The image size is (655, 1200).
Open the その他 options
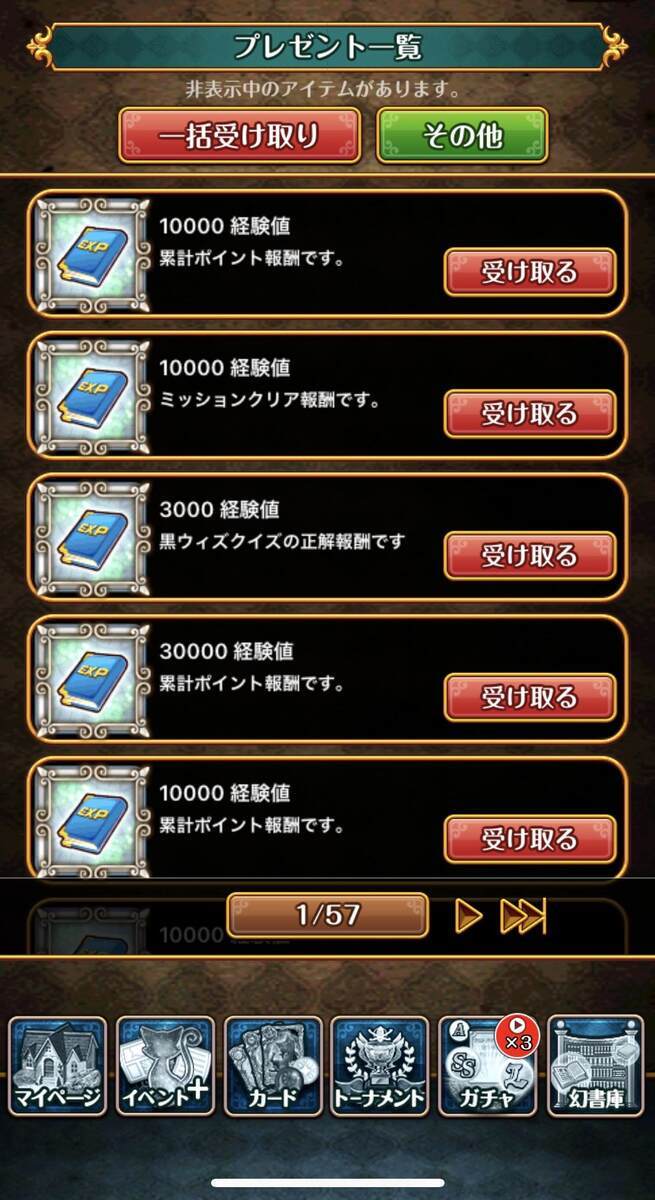(462, 135)
